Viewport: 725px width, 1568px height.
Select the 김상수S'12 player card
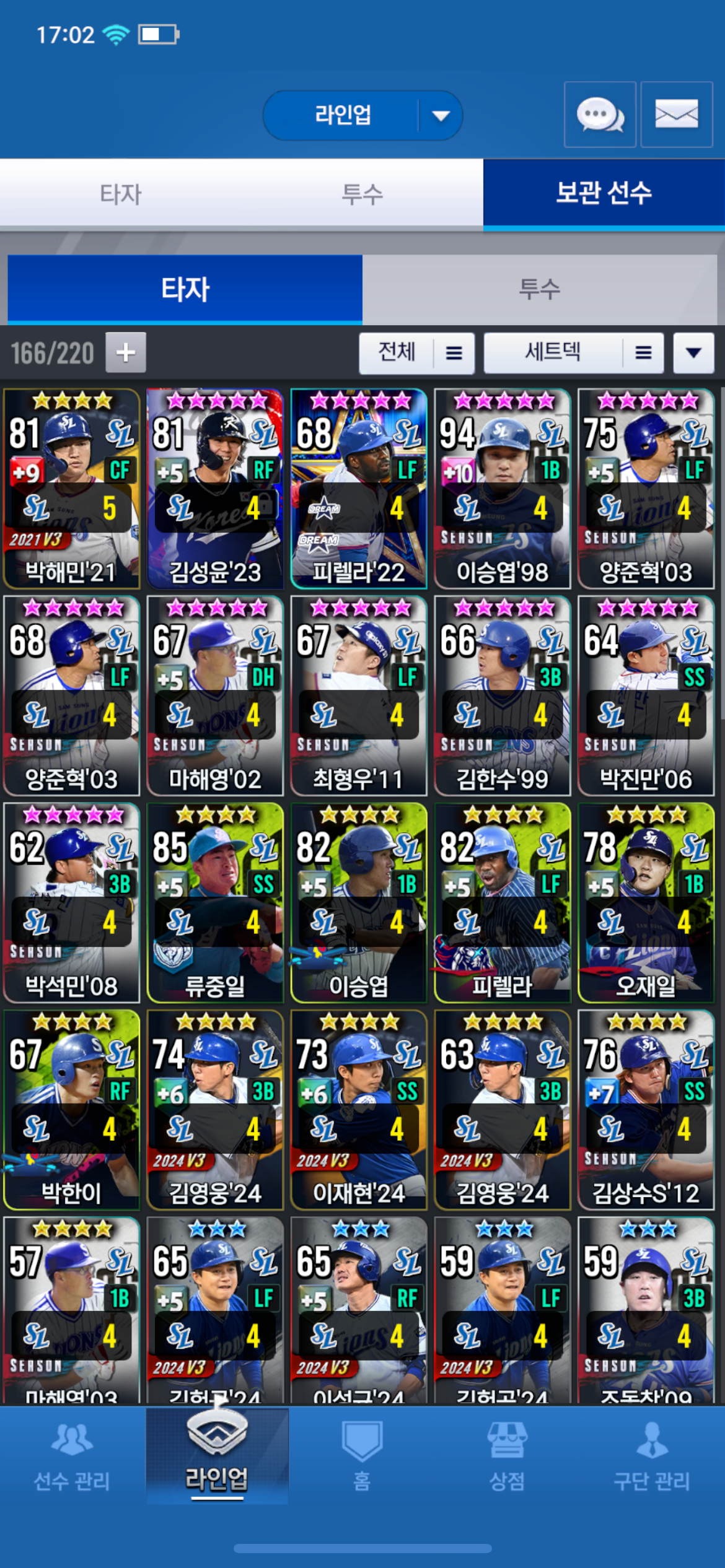646,1110
